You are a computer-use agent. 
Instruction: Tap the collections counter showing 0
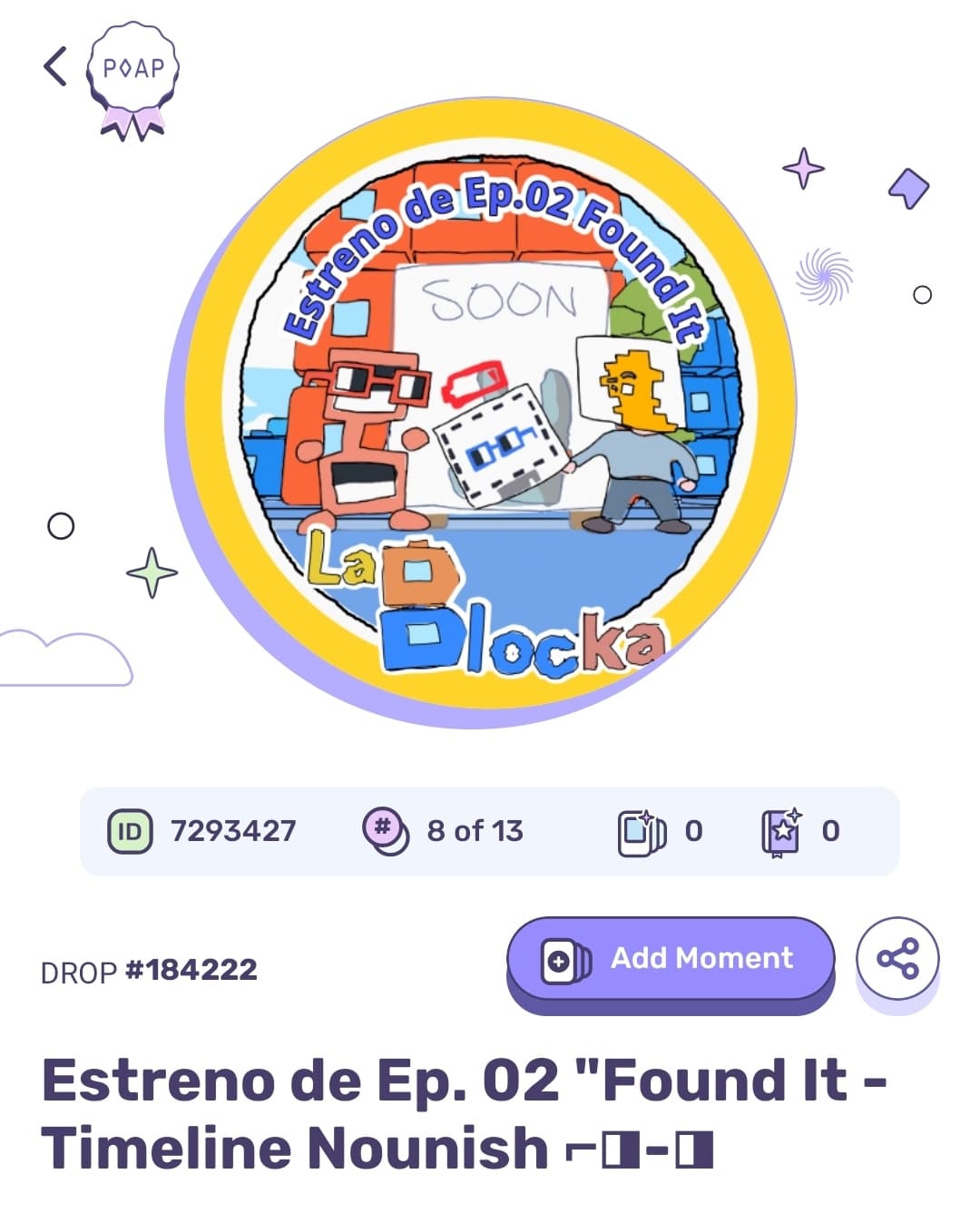click(829, 828)
